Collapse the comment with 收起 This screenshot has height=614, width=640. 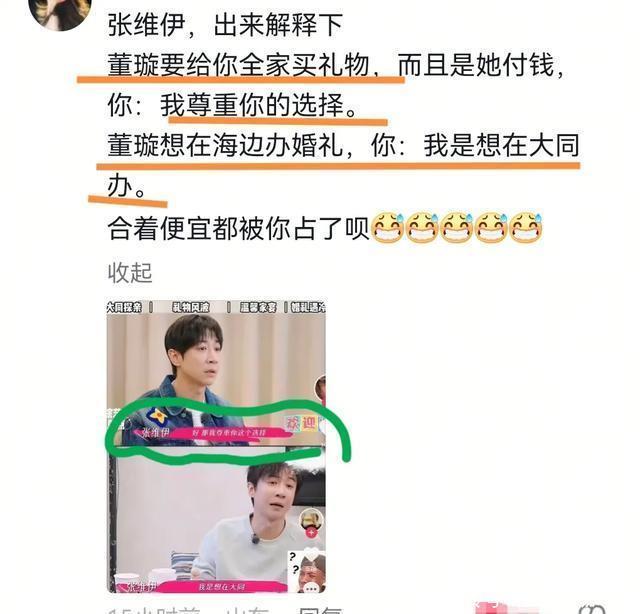(130, 272)
